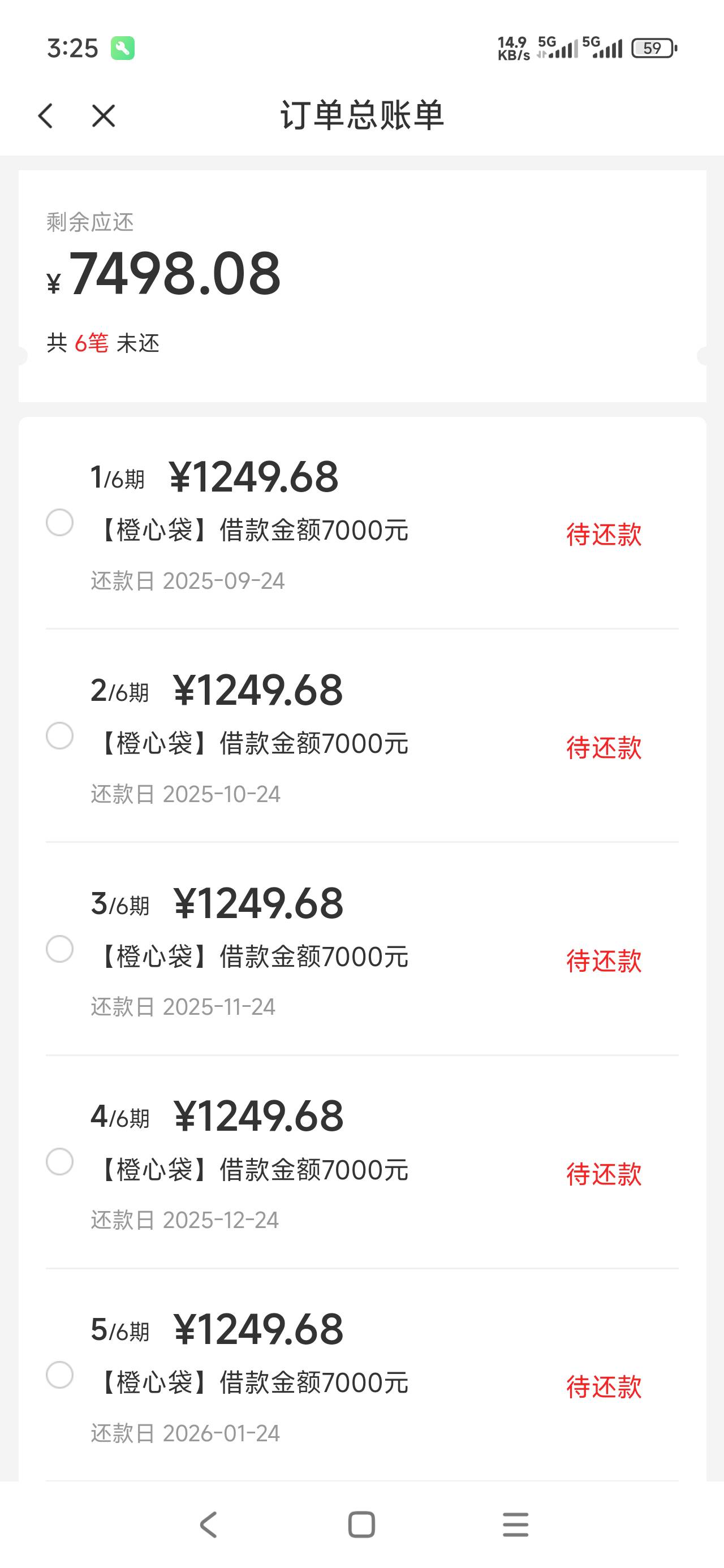
Task: Select the 3/6期 installment radio button
Action: pyautogui.click(x=60, y=949)
